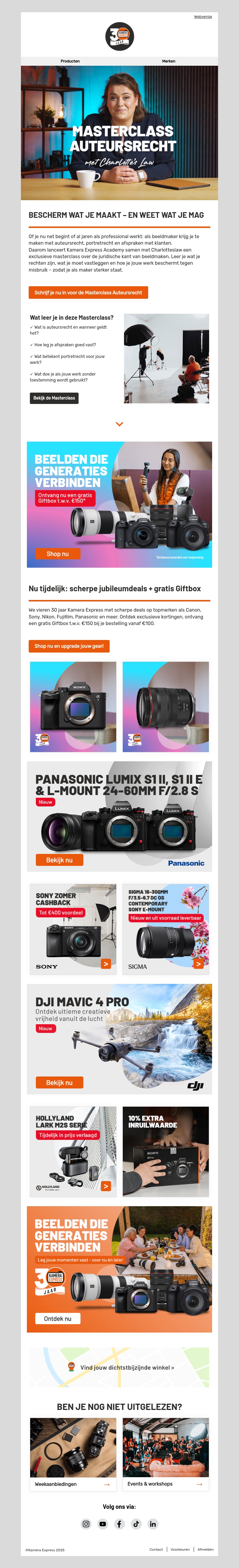Open the Sony Zomer Cashback card
Screen dimensions: 239x1568
tap(73, 929)
